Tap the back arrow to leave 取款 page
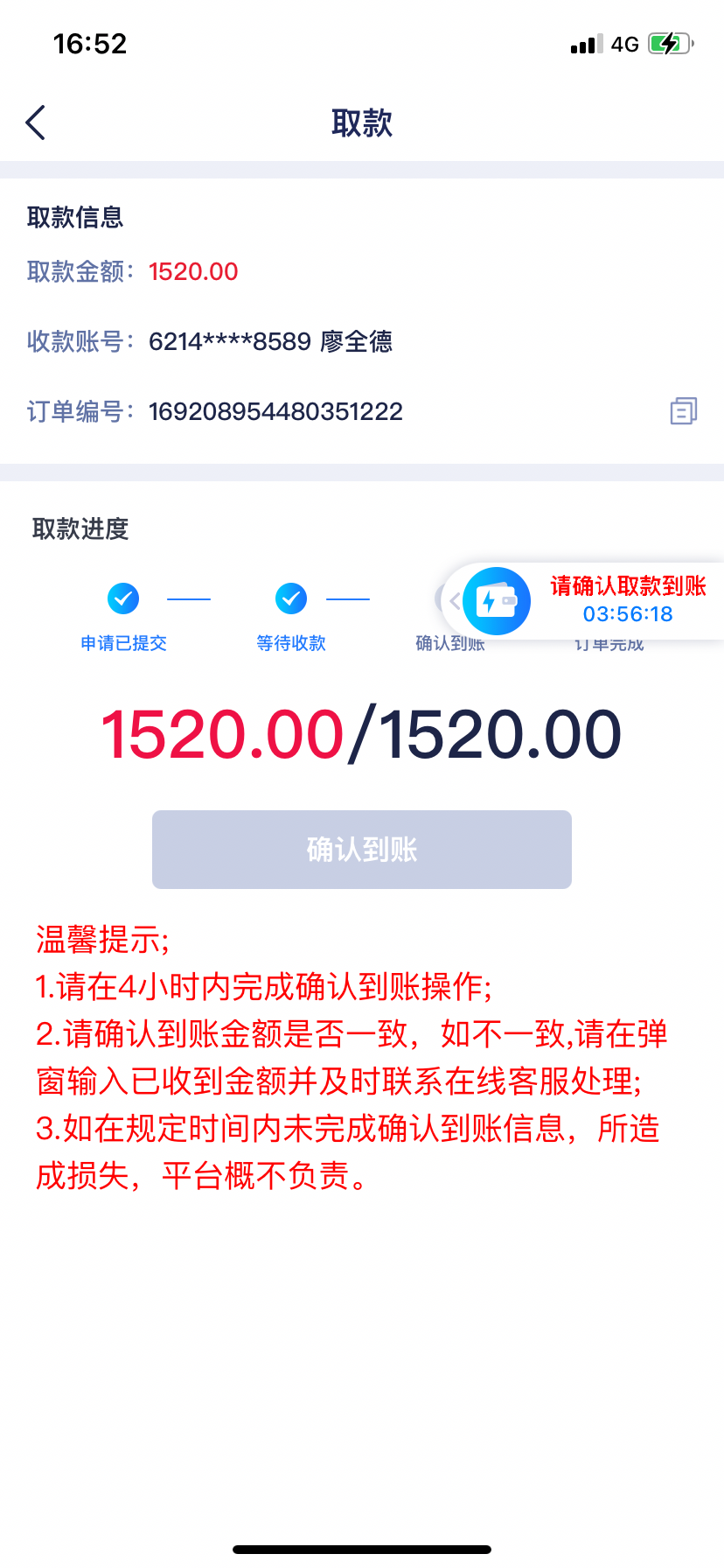Image resolution: width=724 pixels, height=1568 pixels. (x=34, y=122)
